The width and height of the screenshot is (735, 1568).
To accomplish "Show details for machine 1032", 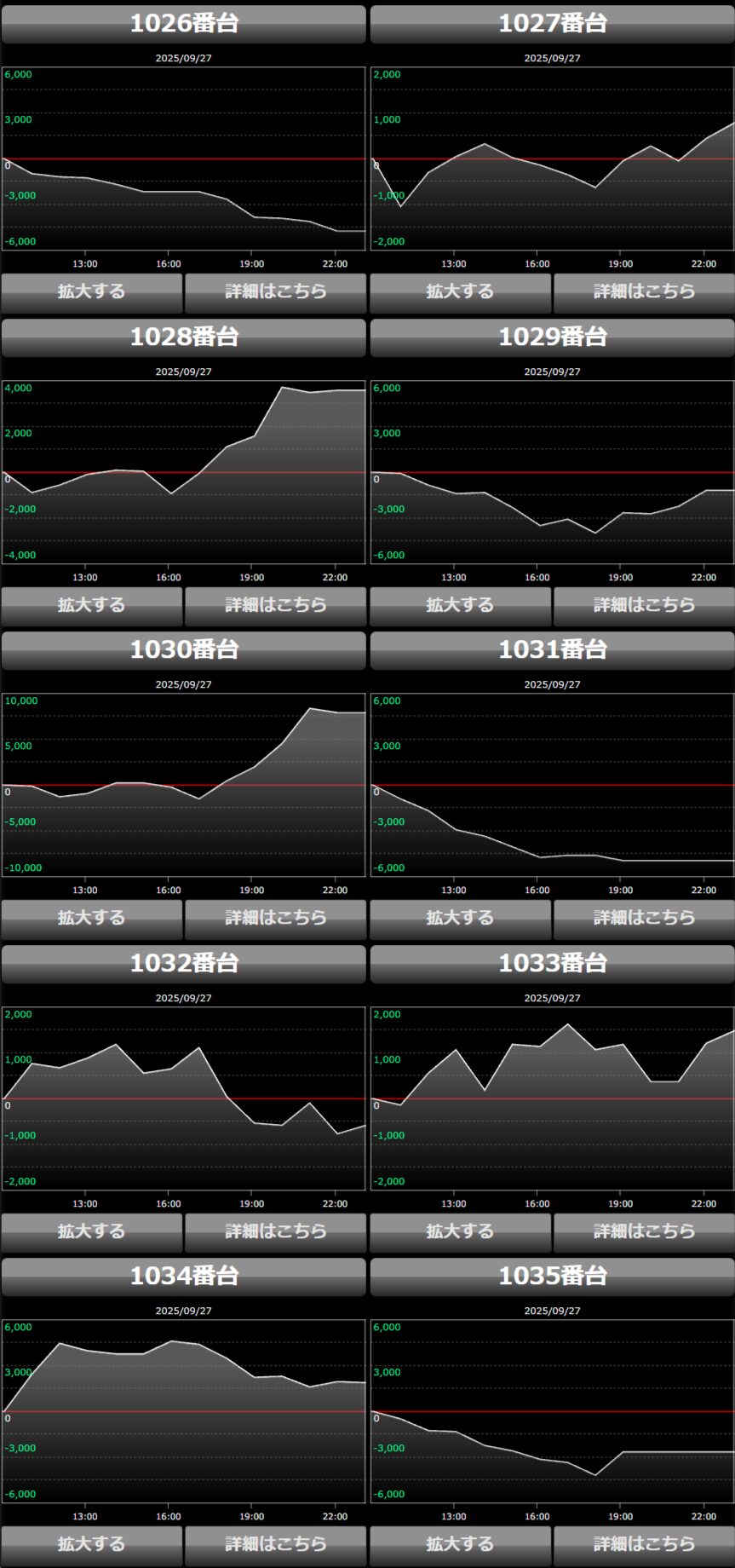I will (x=275, y=1231).
